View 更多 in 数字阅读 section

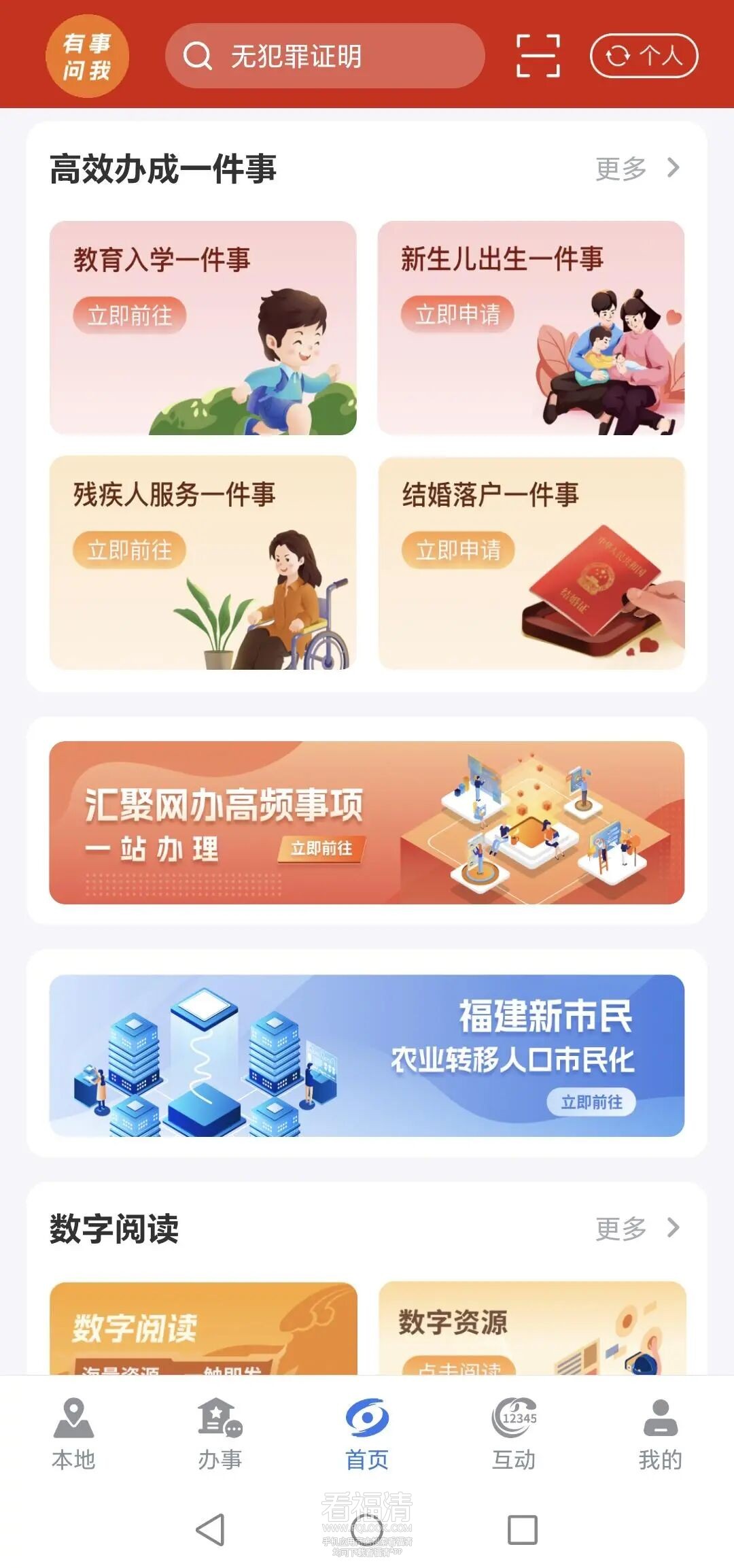(637, 1229)
